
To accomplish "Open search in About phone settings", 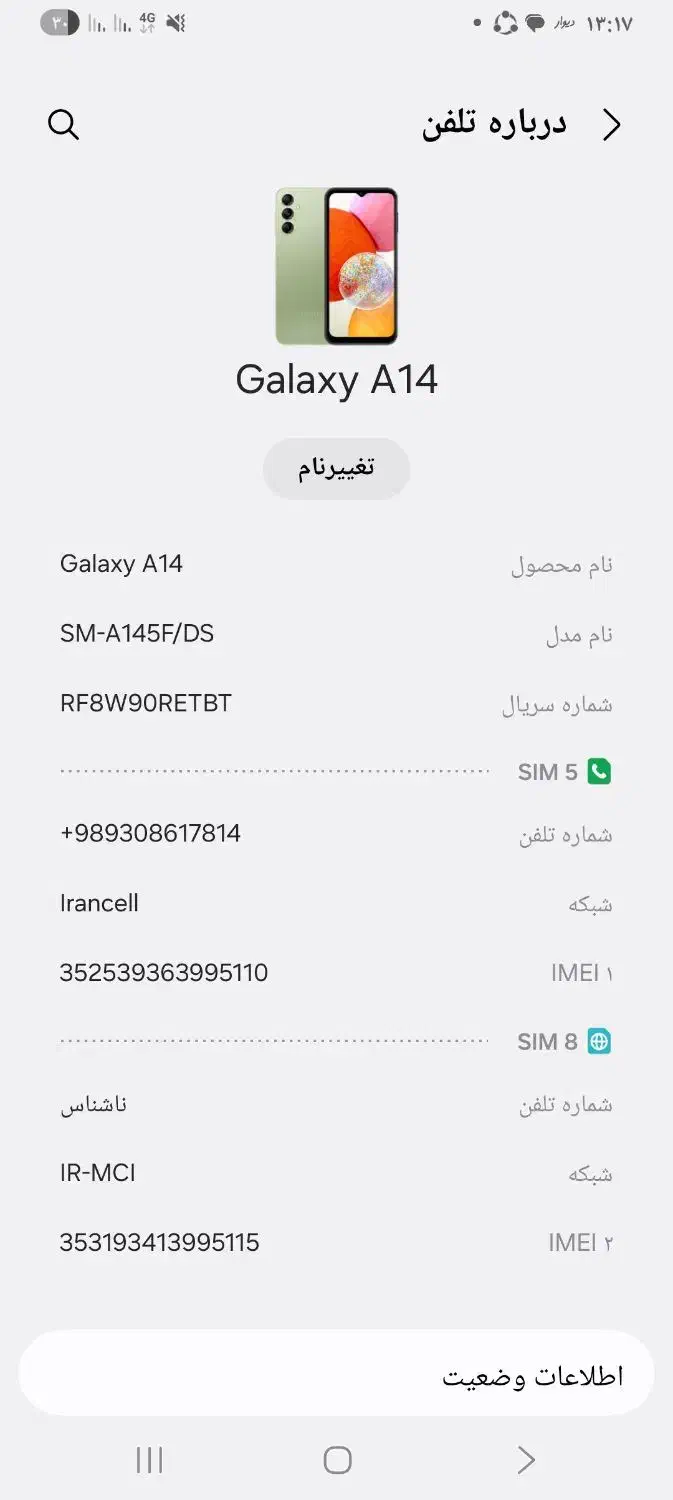I will (63, 125).
